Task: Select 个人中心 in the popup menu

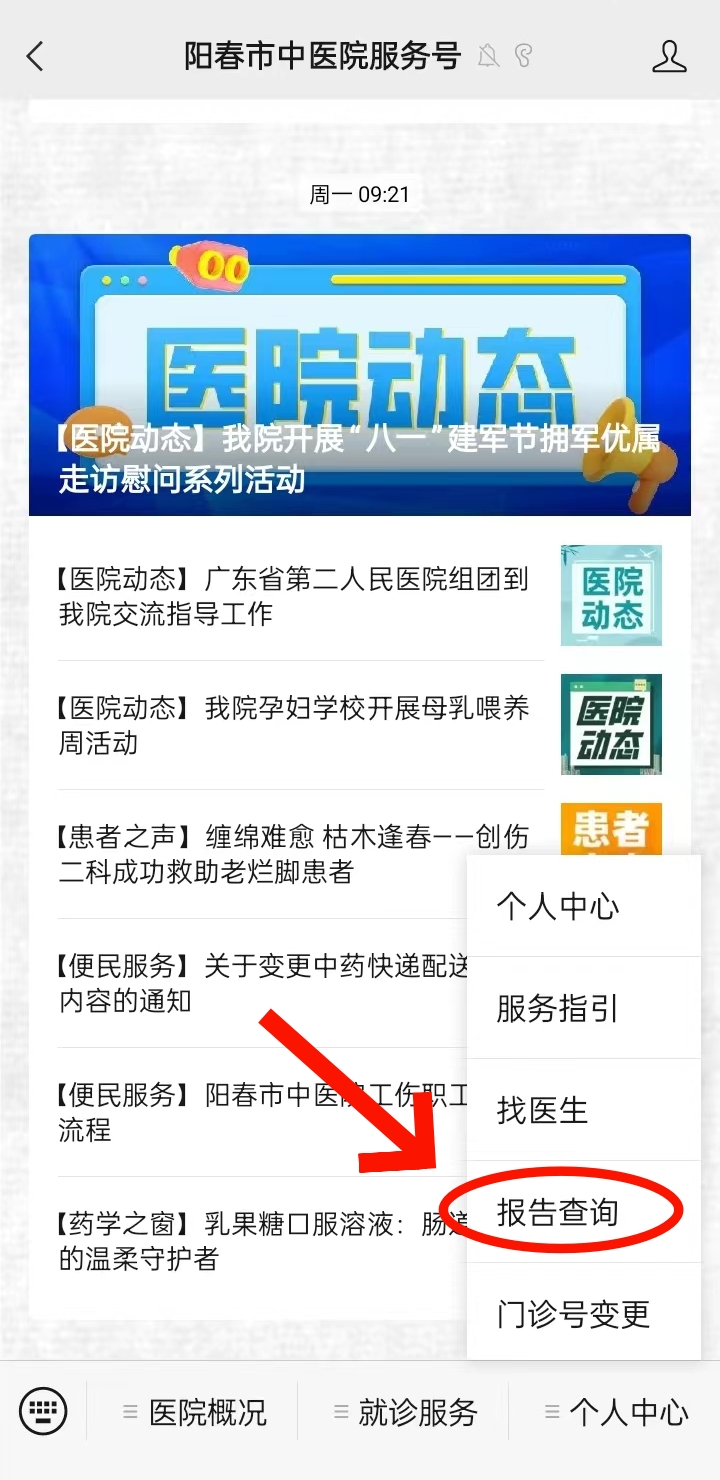Action: click(583, 907)
